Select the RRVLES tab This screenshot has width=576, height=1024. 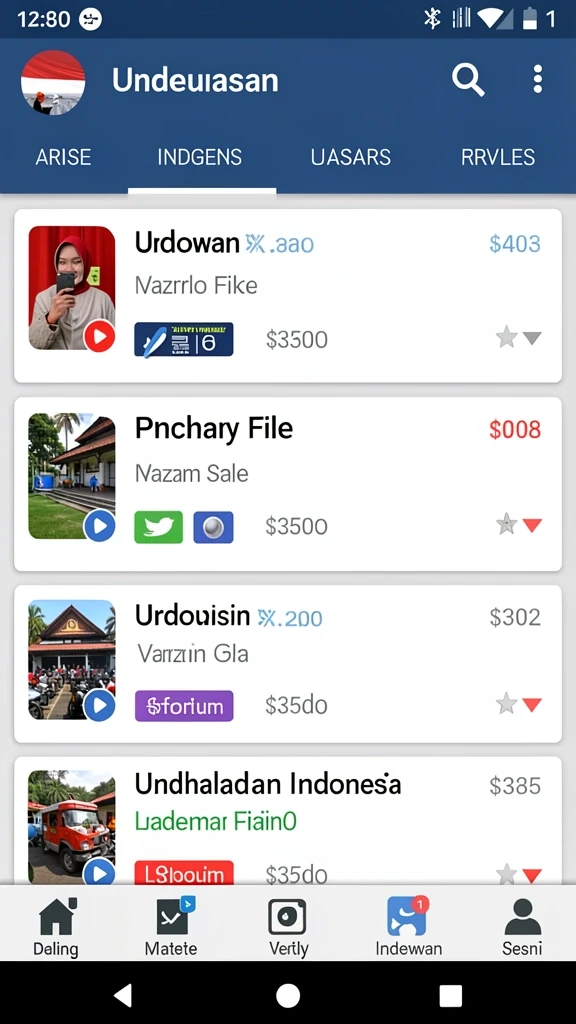pyautogui.click(x=498, y=157)
